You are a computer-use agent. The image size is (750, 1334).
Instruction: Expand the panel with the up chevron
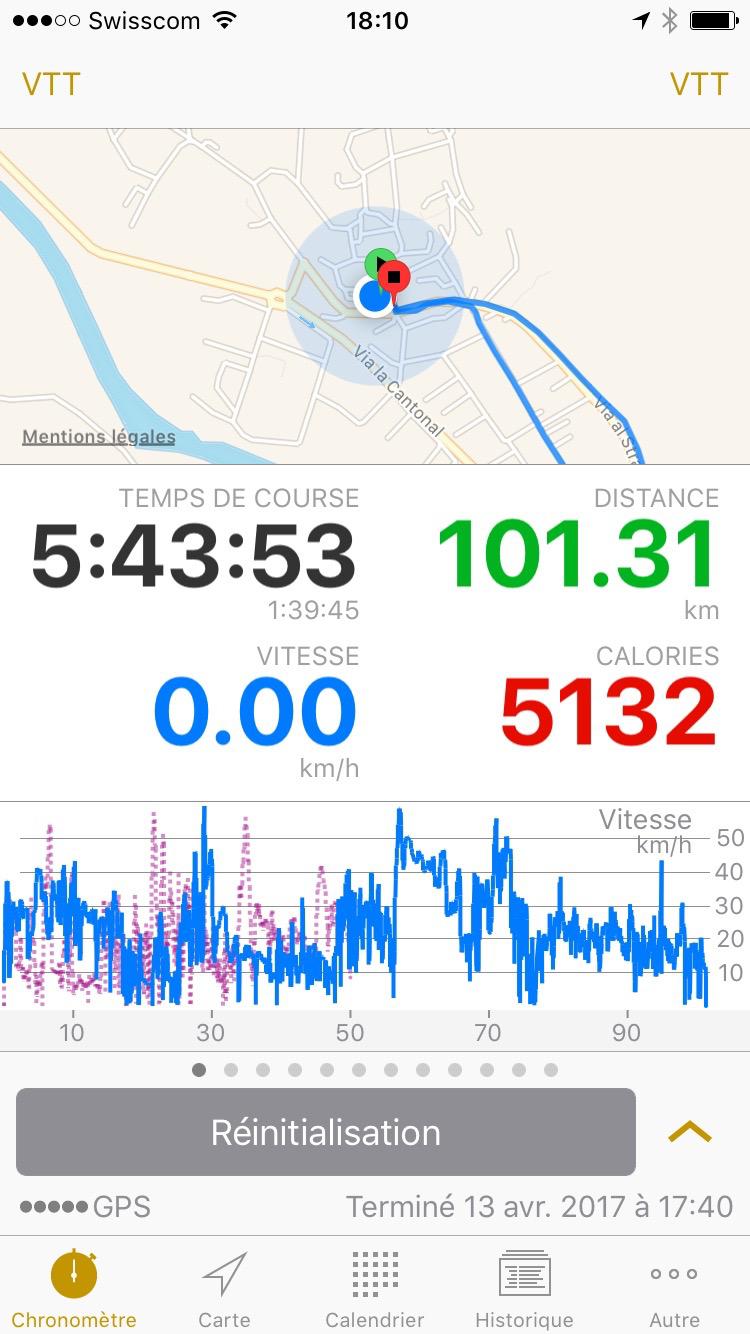[x=690, y=1132]
